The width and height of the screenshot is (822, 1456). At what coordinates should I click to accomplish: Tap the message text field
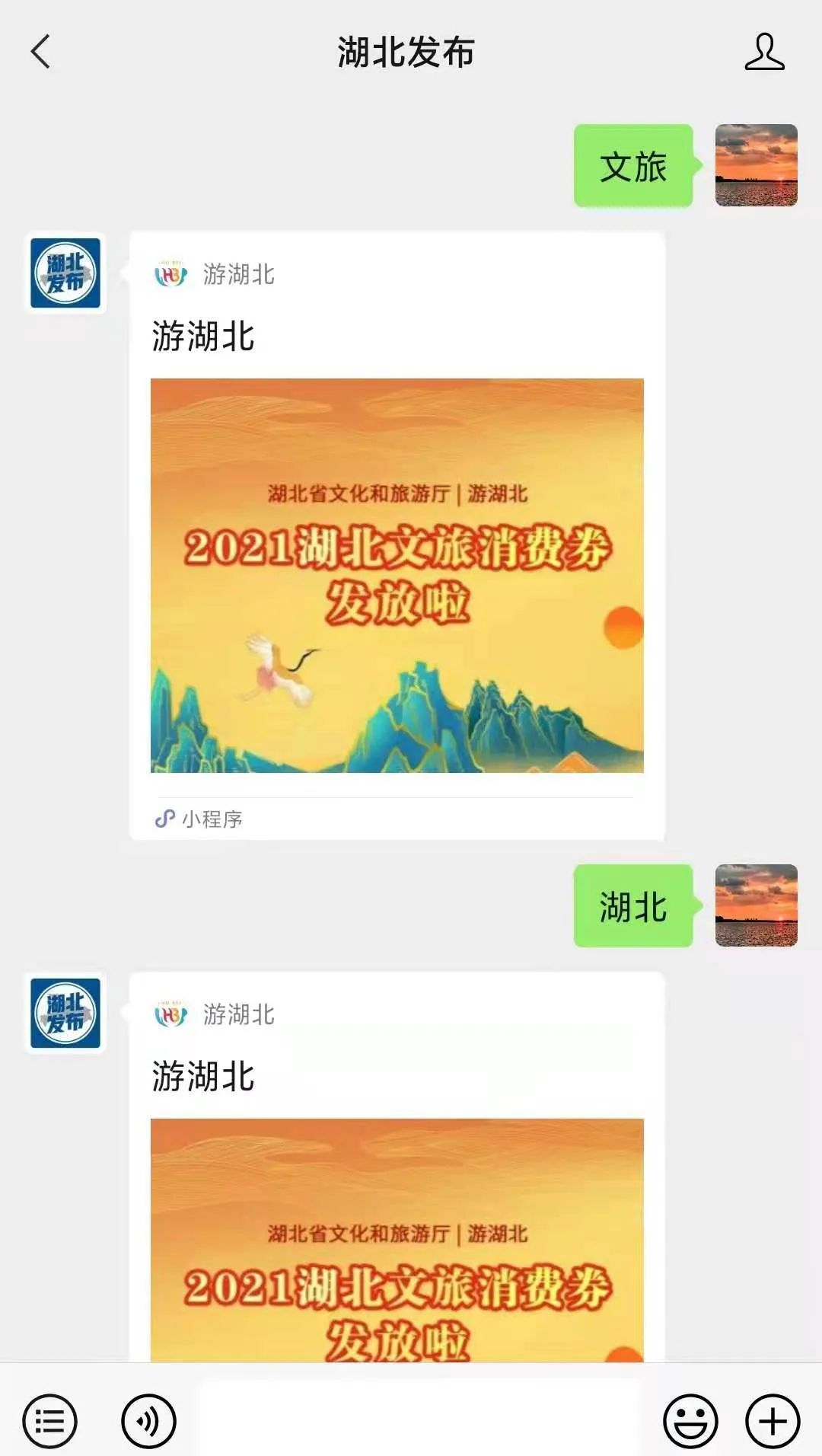click(x=419, y=1417)
